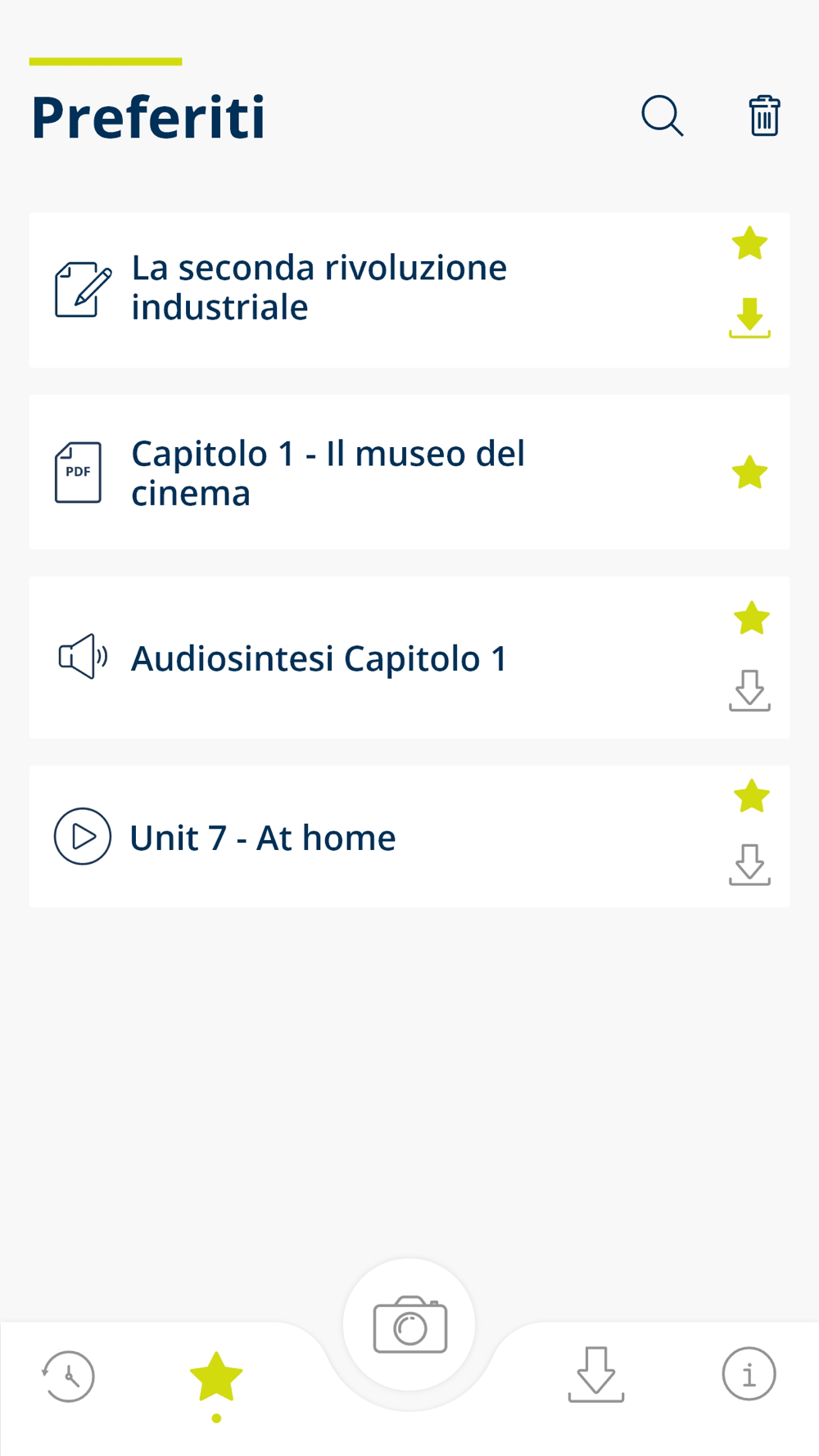Open Audiosintesi Capitolo 1 audio

point(319,658)
